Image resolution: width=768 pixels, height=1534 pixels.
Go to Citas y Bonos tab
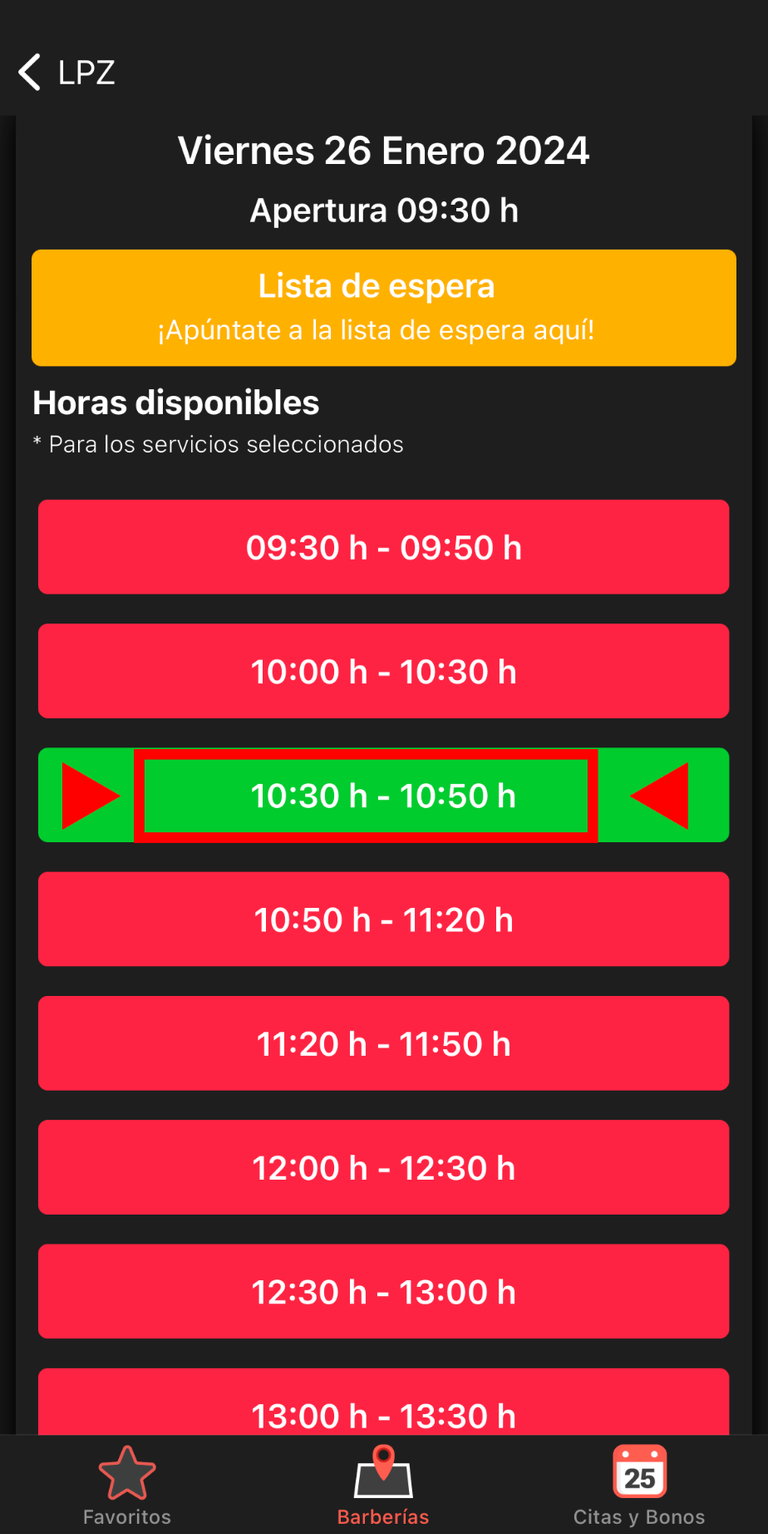point(639,1485)
